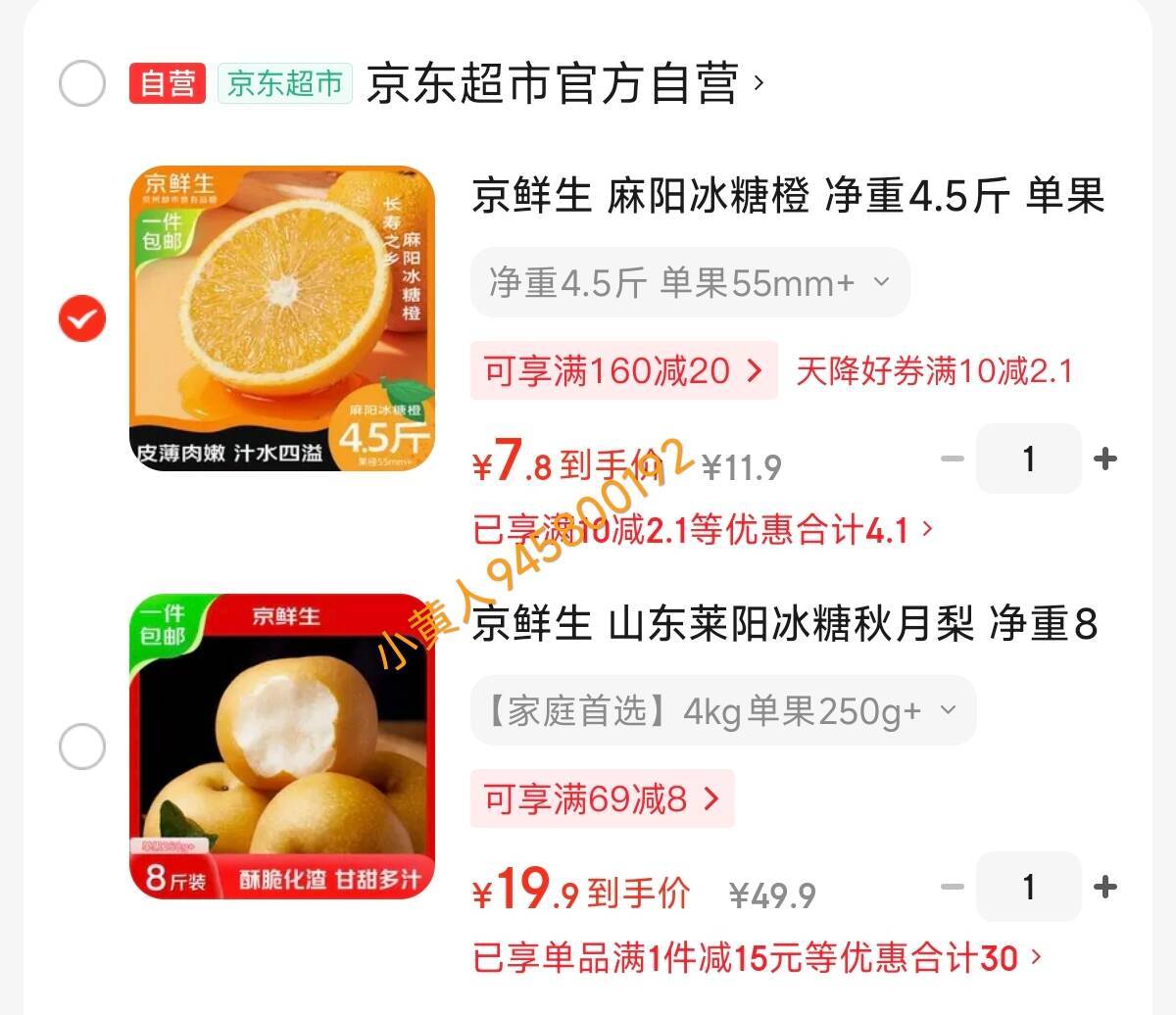Check the 山东莱阳冰糖秋月梨 item
The height and width of the screenshot is (1015, 1176).
[82, 748]
